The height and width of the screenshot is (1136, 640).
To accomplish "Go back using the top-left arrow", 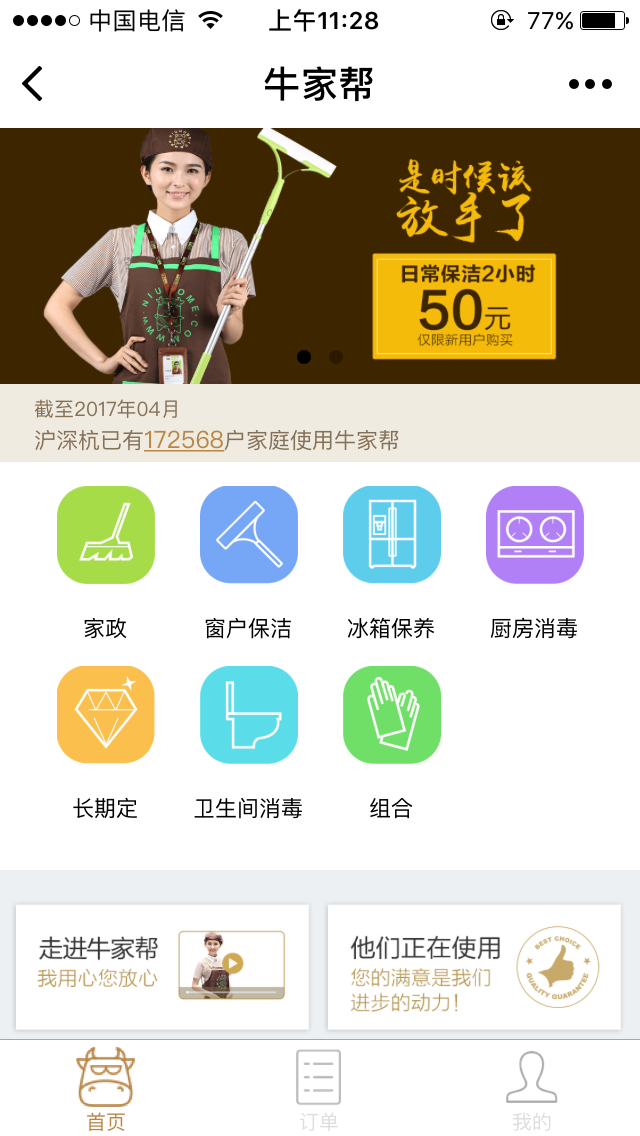I will tap(33, 84).
